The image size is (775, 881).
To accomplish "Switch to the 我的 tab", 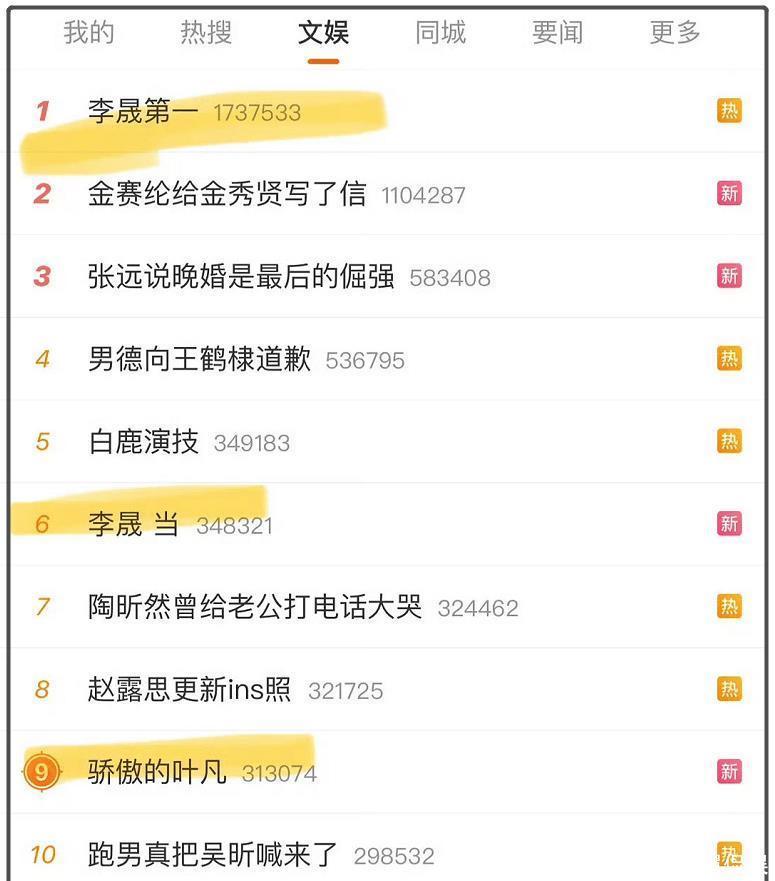I will [89, 33].
